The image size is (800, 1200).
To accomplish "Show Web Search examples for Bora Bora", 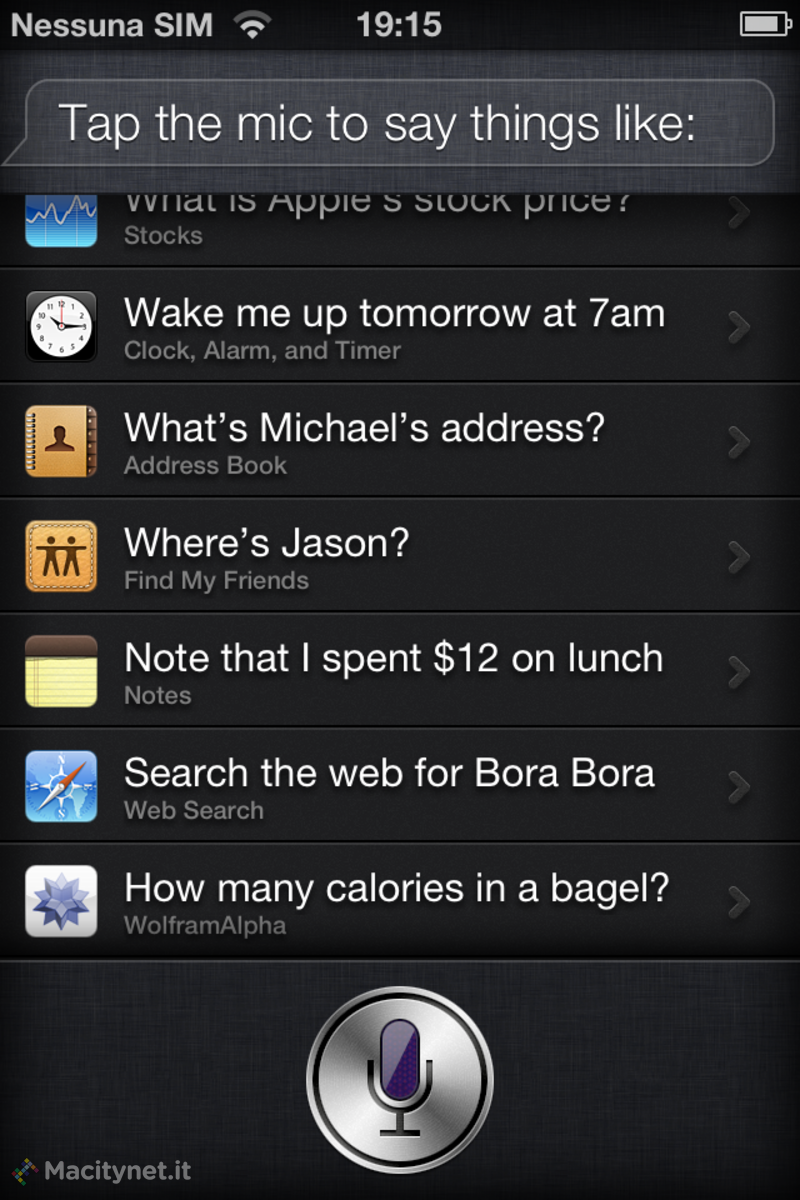I will coord(400,787).
